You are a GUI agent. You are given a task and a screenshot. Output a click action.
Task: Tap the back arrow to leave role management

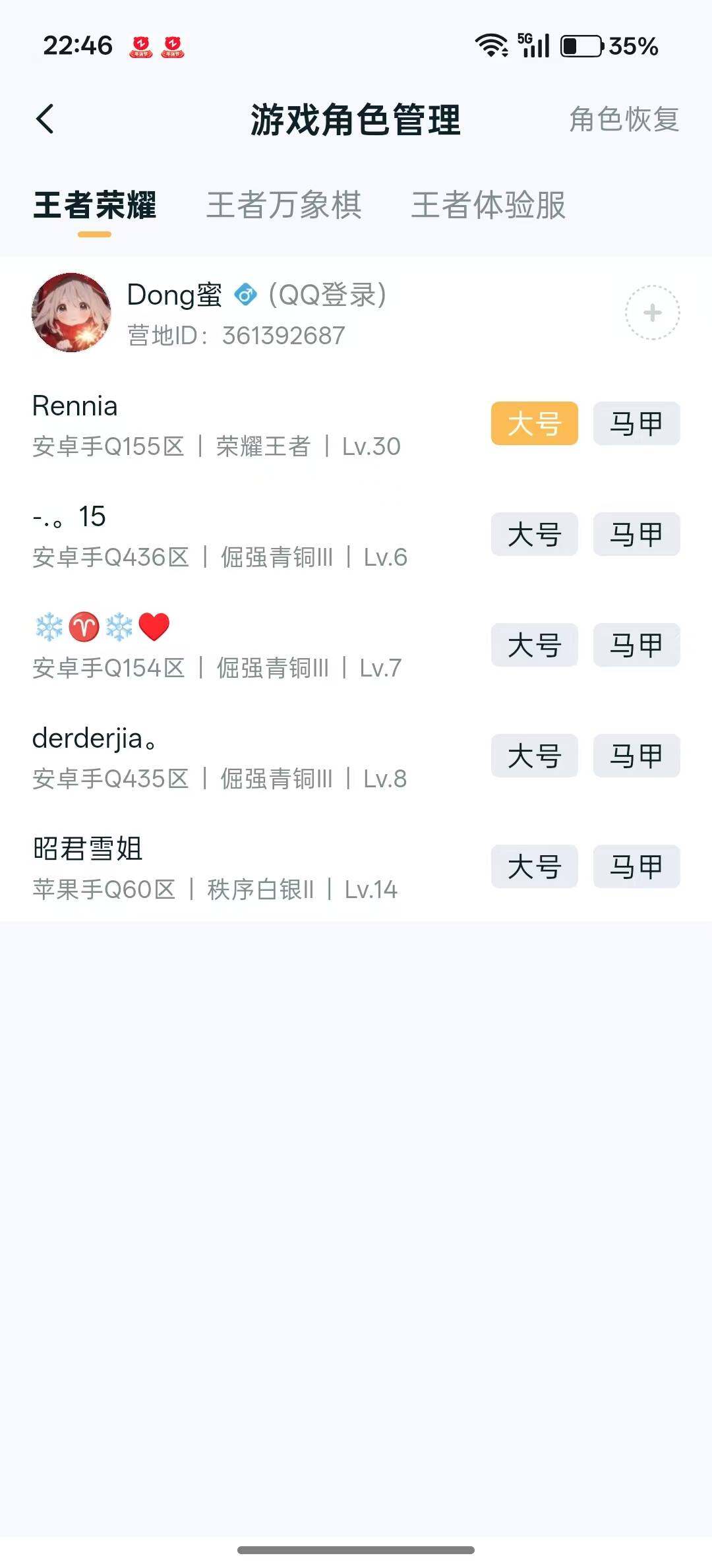click(x=45, y=120)
